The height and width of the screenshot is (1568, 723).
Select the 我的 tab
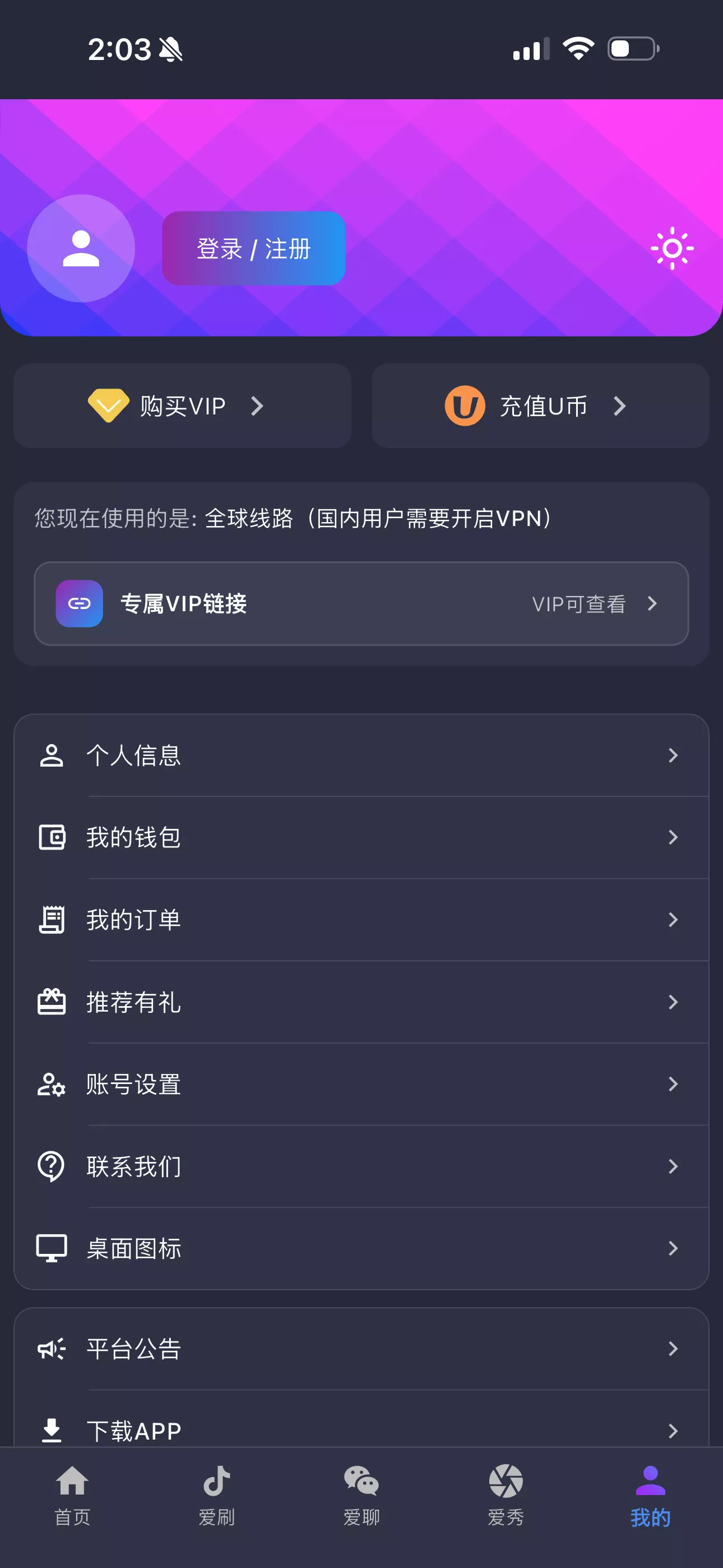click(650, 1496)
